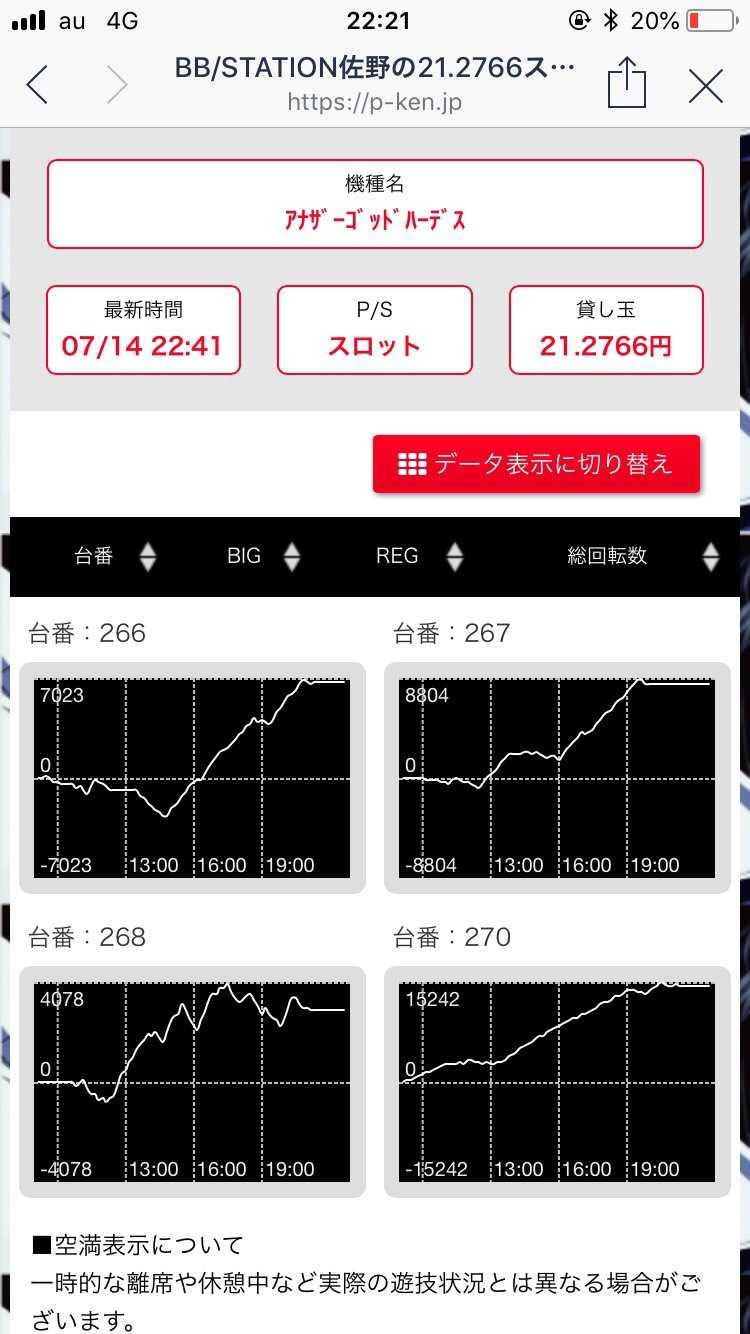Open graph for machine 268
Screen dimensions: 750x1334
click(192, 1082)
